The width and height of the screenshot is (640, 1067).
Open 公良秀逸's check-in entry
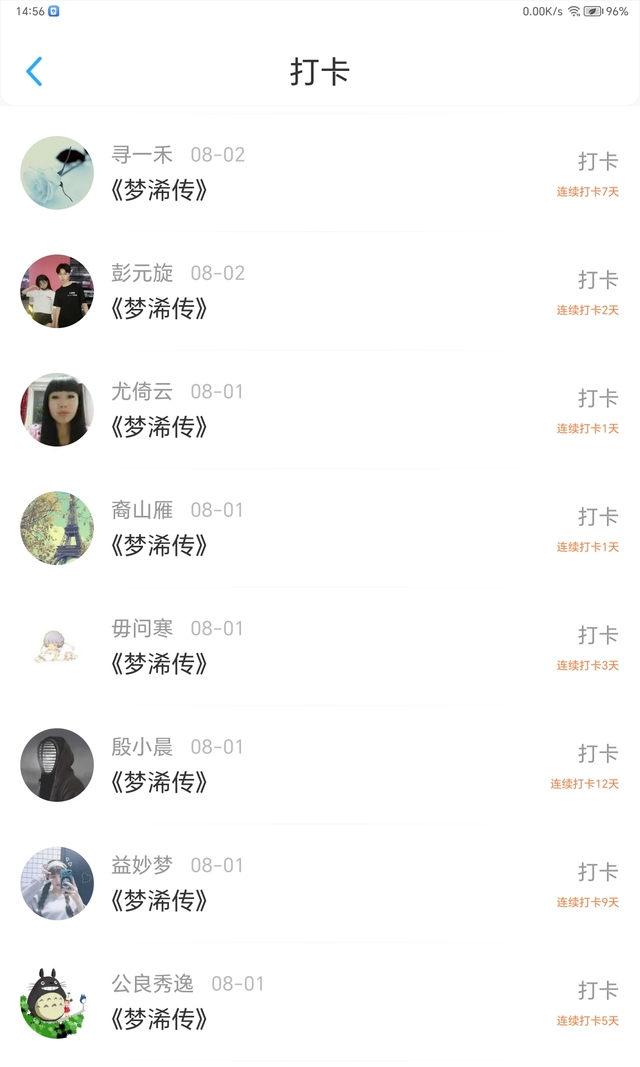320,1002
